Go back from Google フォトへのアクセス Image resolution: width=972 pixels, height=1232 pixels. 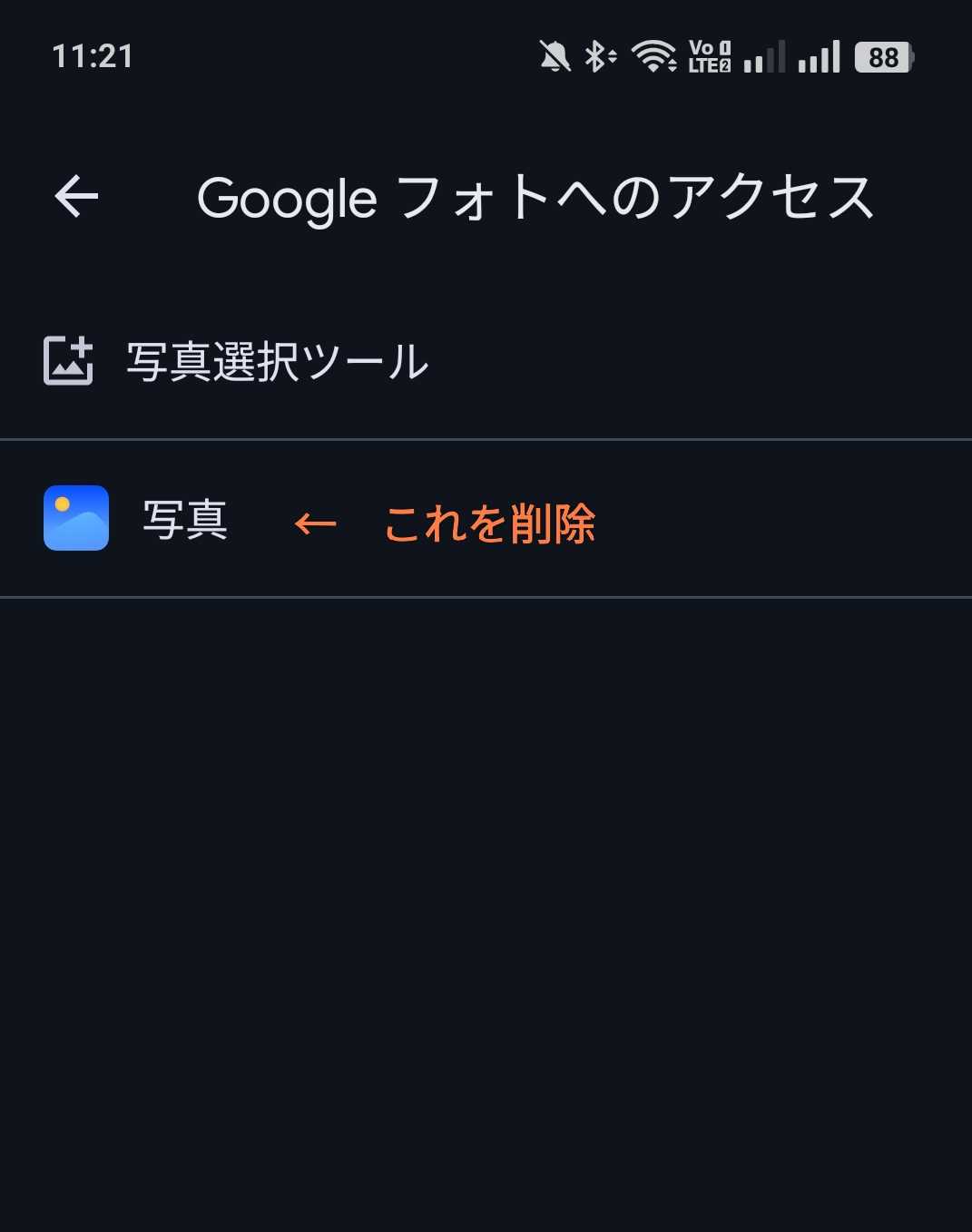pos(76,197)
